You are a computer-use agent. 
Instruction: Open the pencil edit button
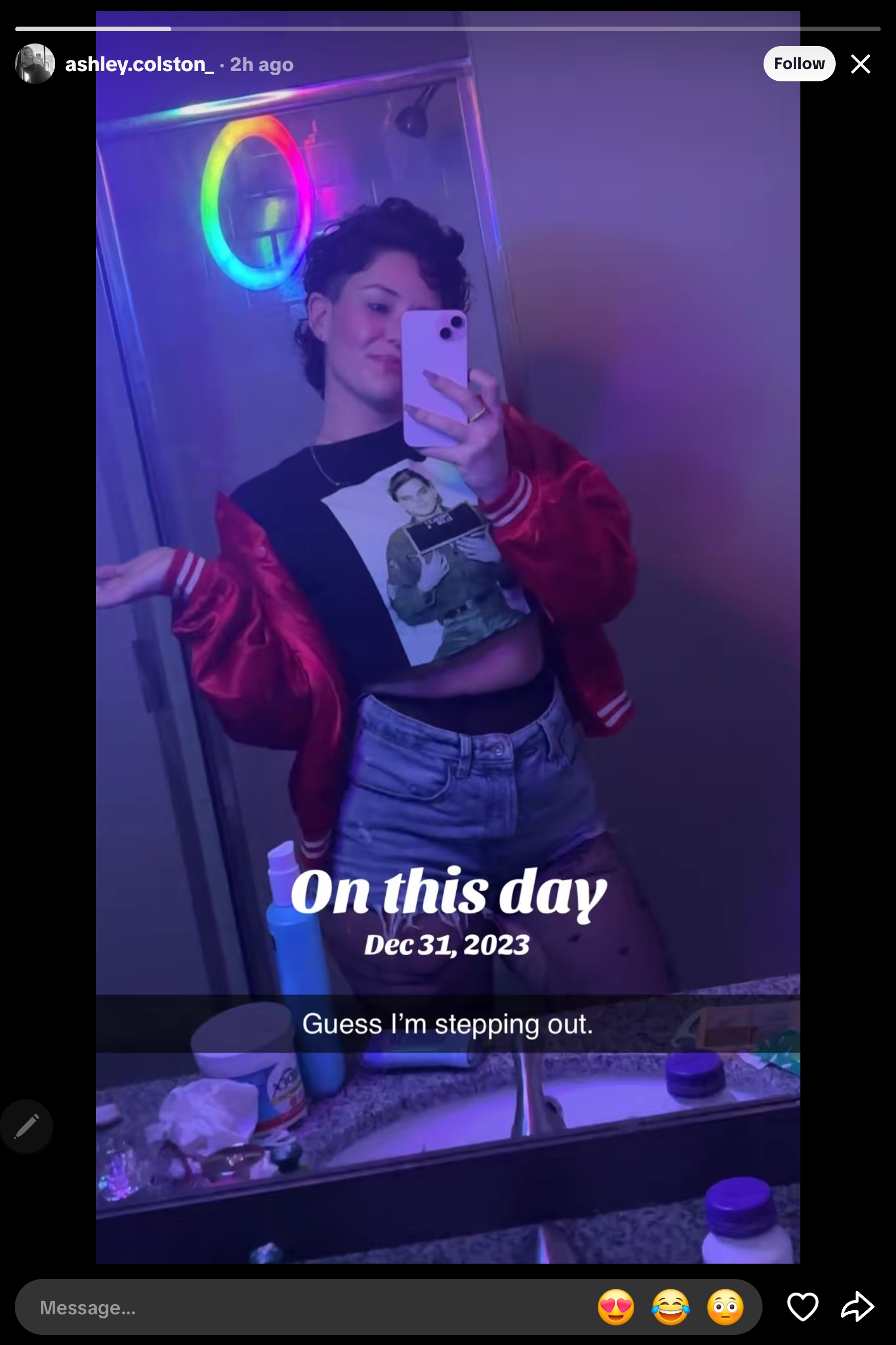(26, 1126)
